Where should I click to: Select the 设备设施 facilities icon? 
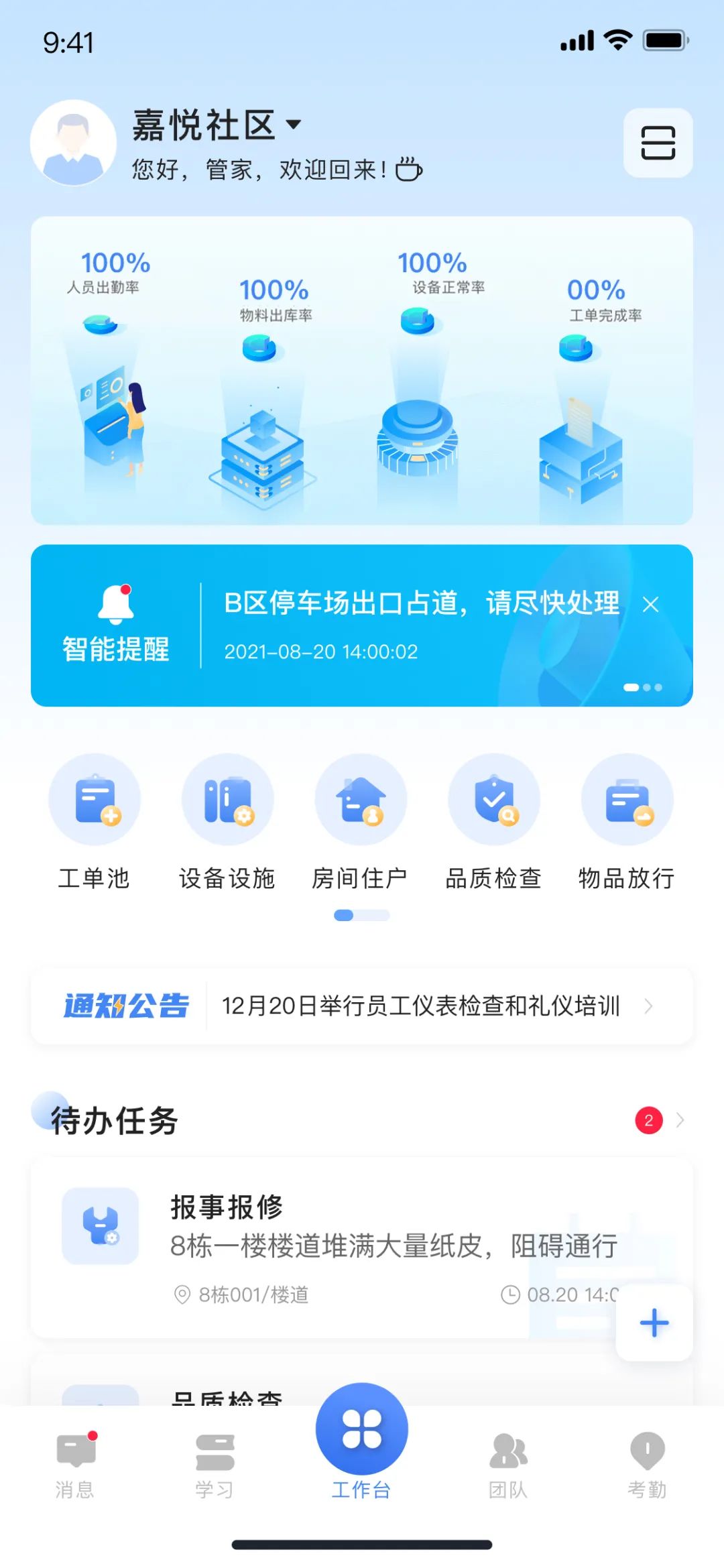(227, 800)
